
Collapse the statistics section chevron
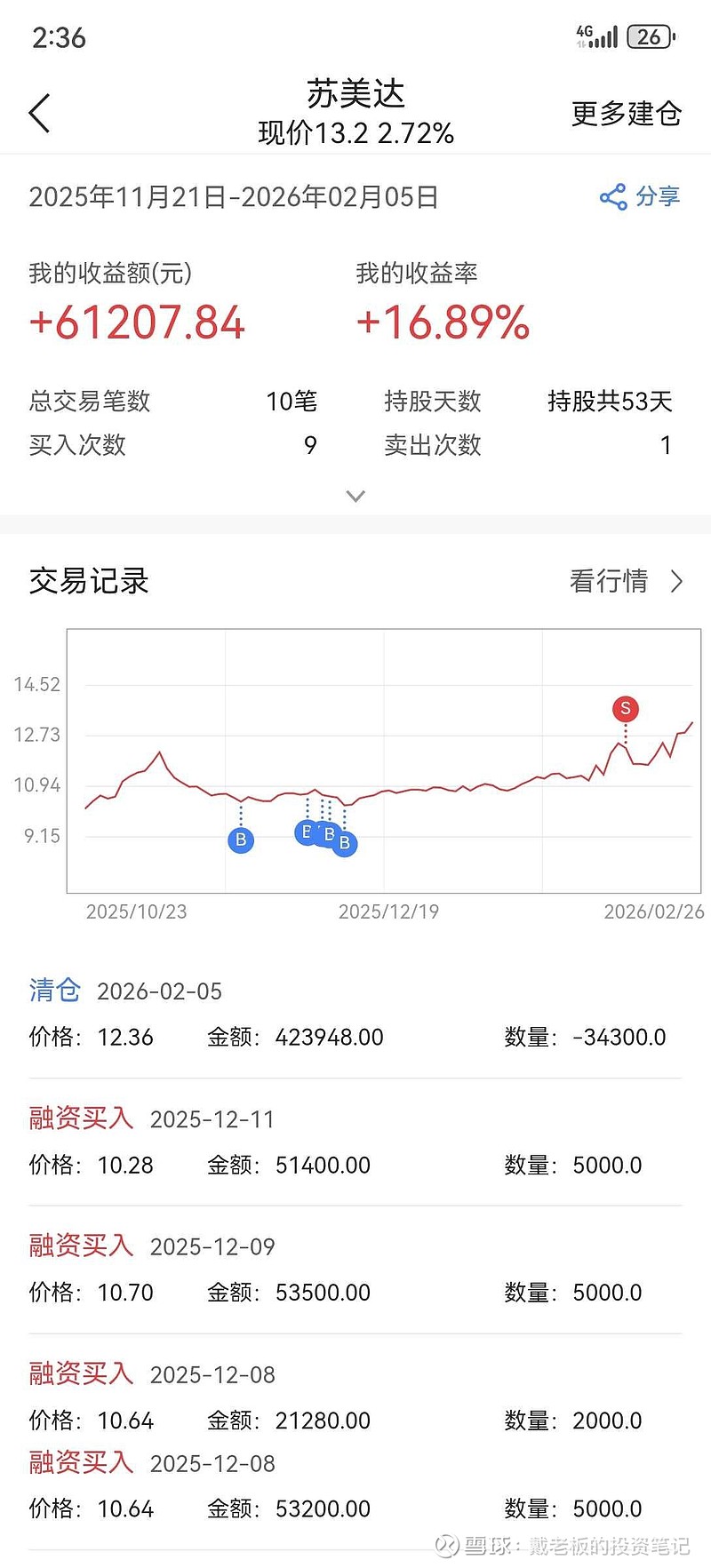tap(355, 495)
